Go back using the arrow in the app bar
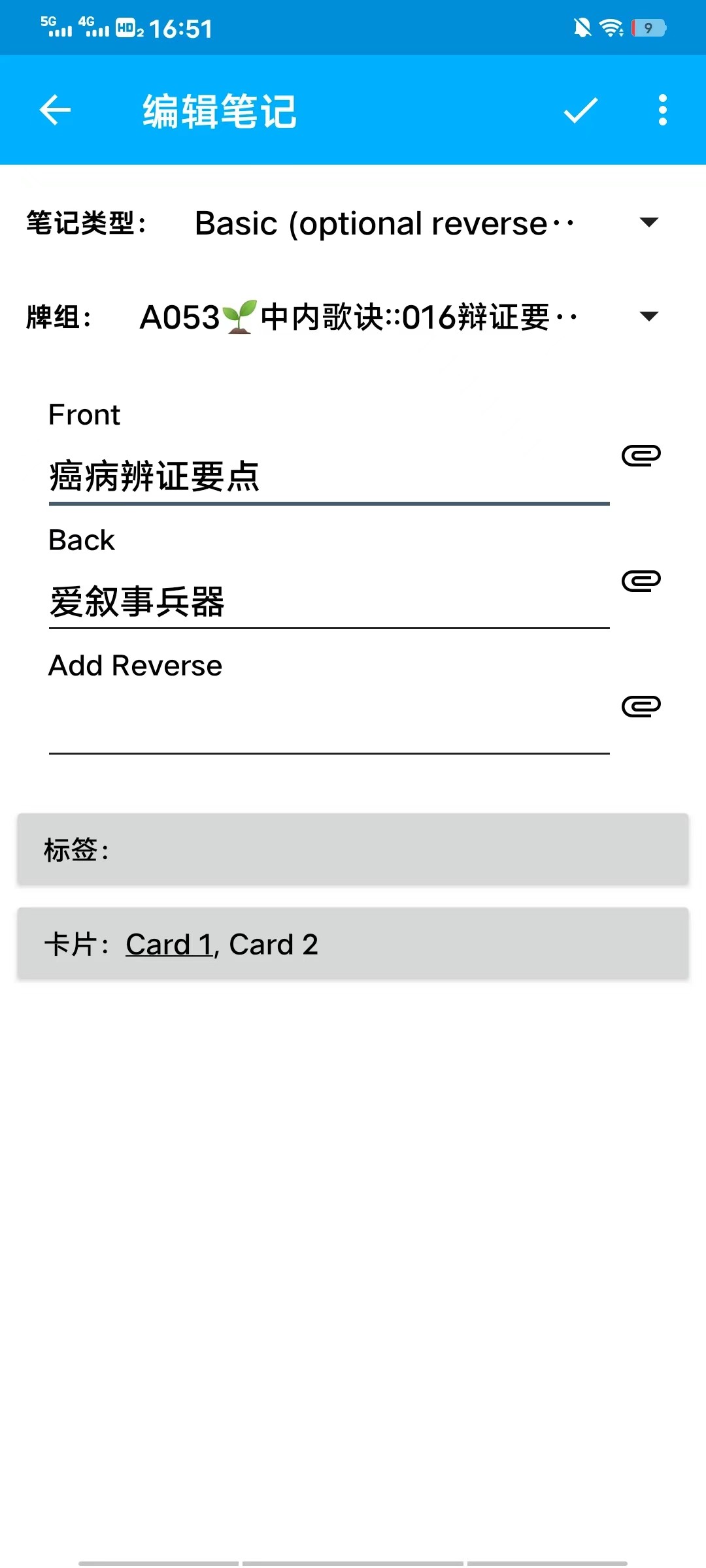706x1568 pixels. 55,110
